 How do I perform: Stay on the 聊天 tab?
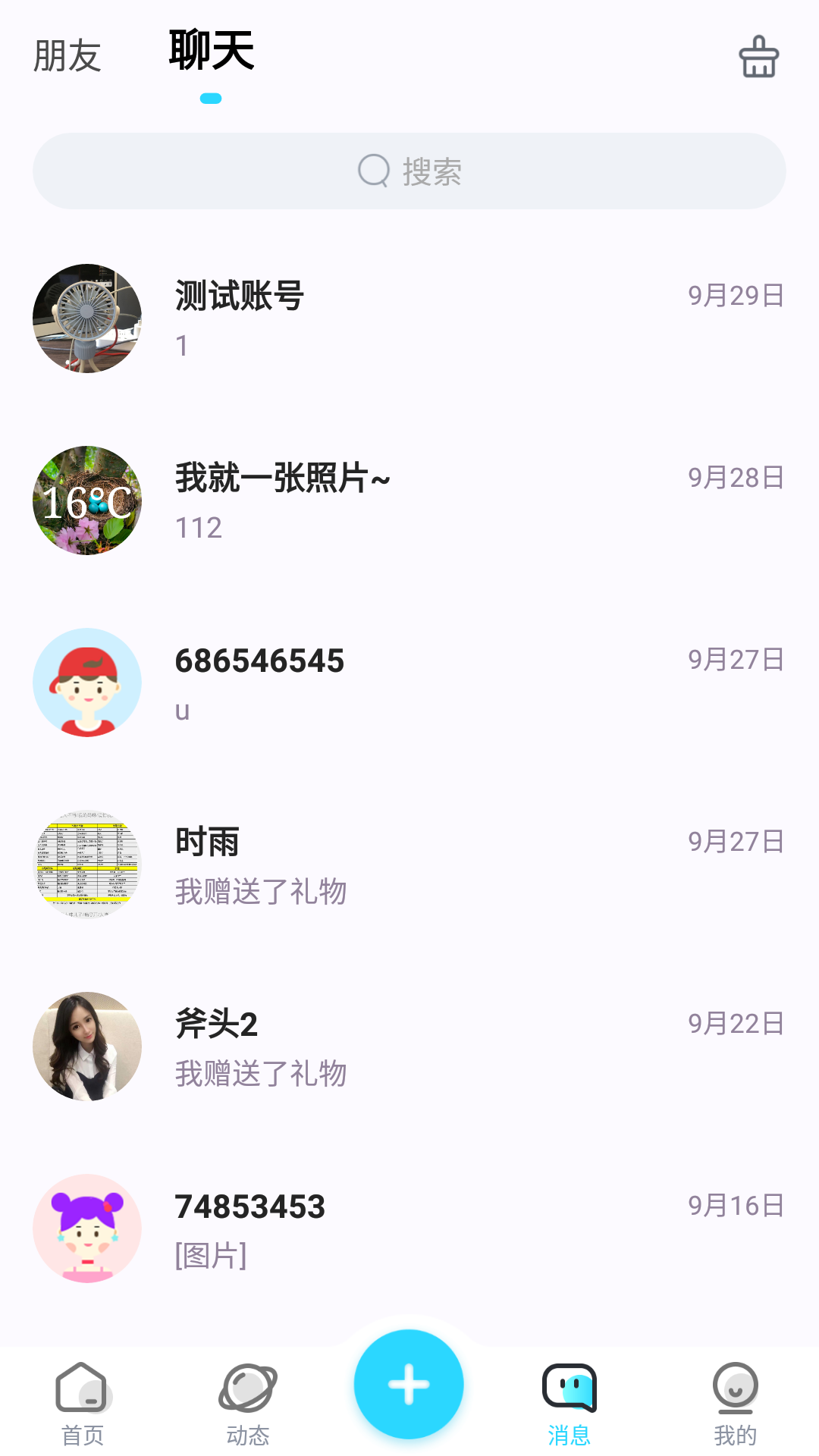coord(210,55)
